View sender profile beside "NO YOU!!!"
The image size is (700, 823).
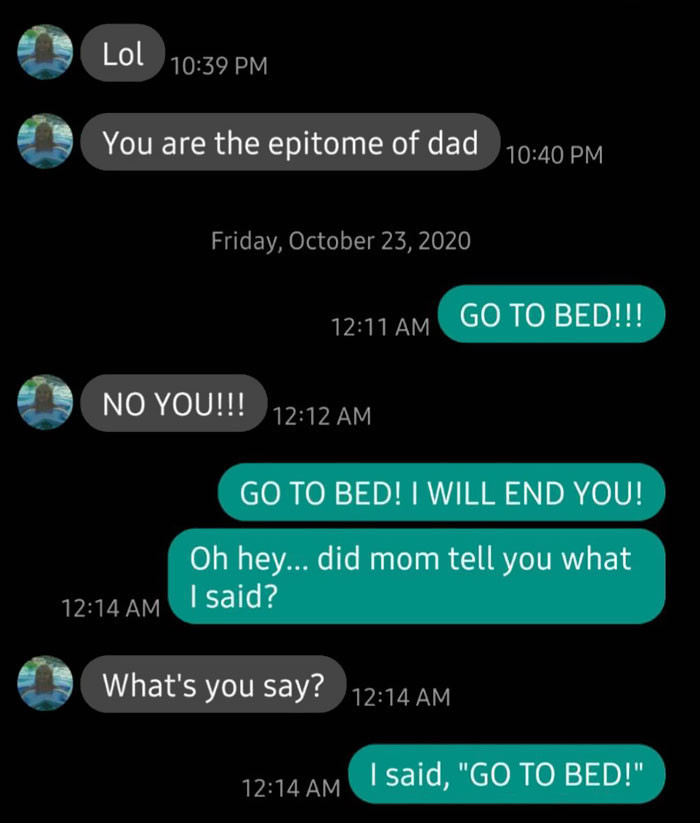pyautogui.click(x=46, y=401)
